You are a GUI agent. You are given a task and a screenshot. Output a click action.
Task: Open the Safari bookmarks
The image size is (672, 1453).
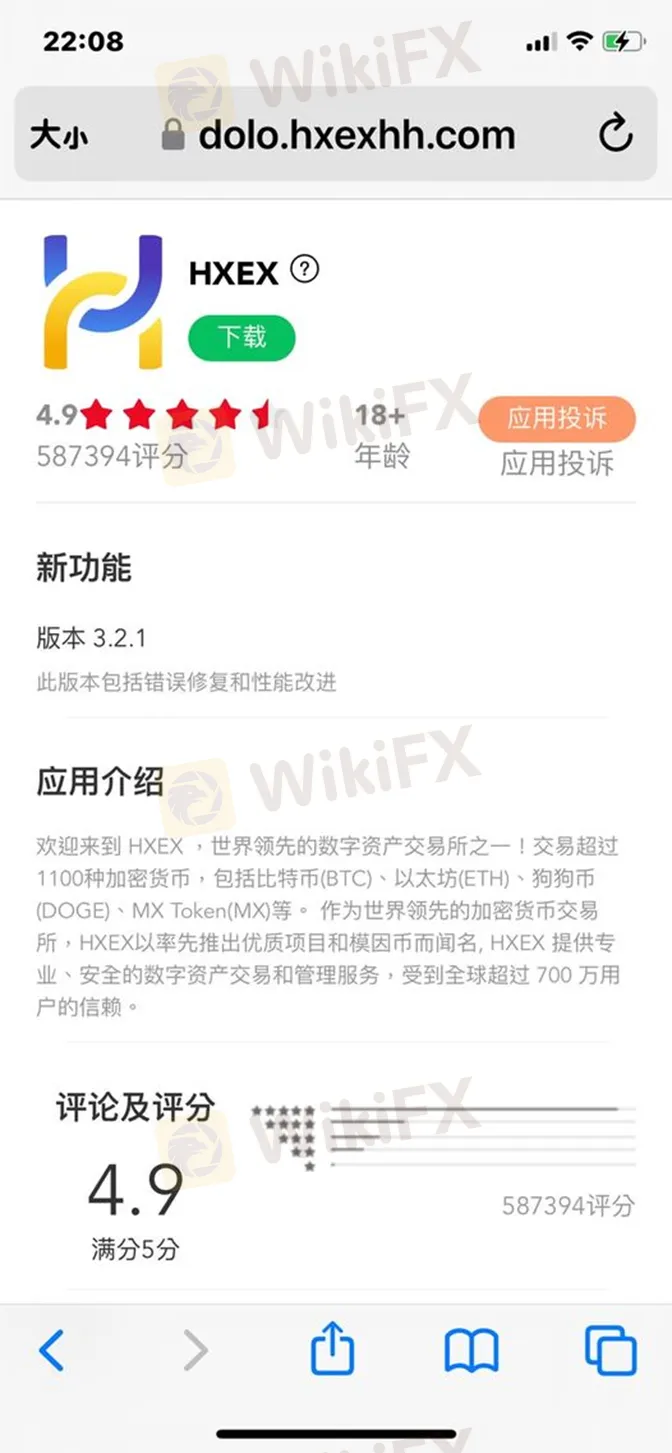tap(471, 1351)
